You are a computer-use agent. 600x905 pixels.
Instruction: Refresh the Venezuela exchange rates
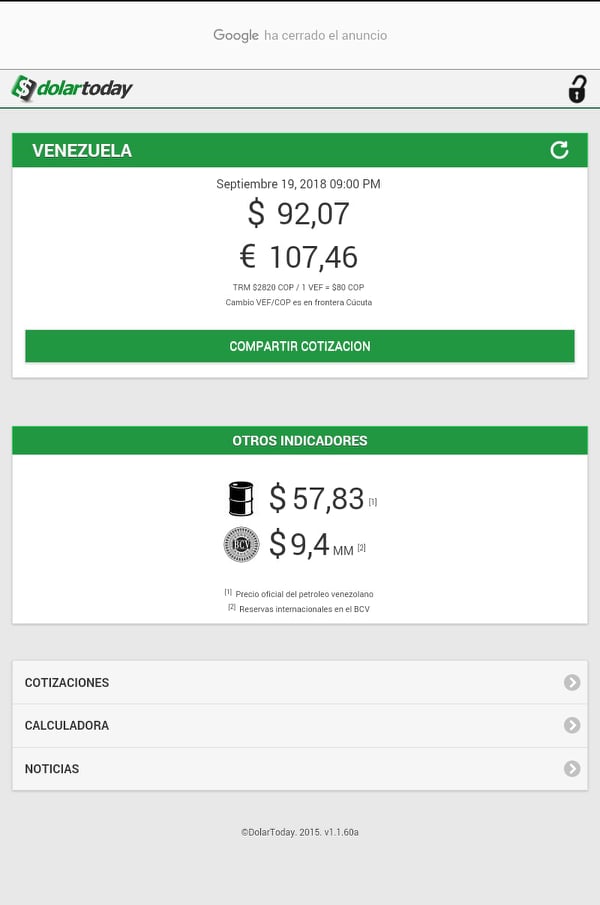click(x=559, y=150)
